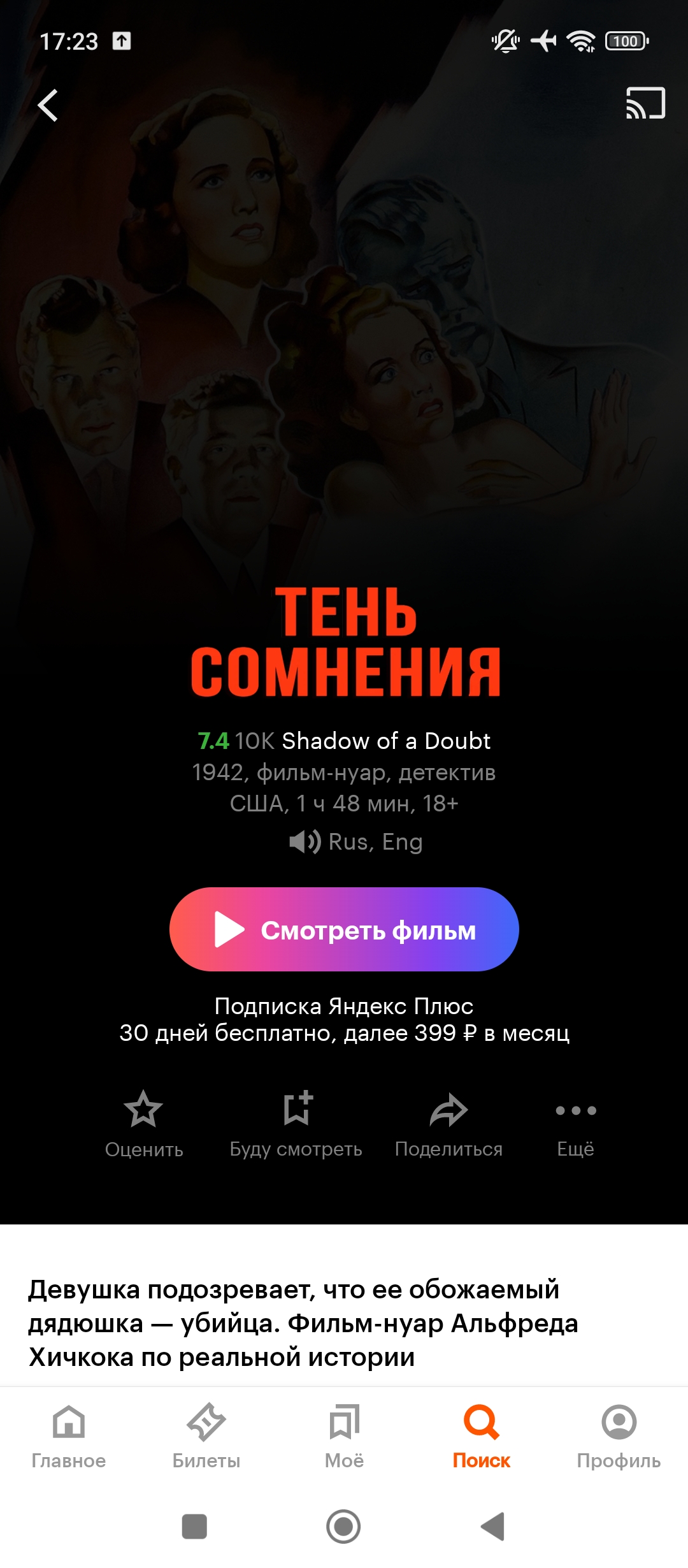The width and height of the screenshot is (688, 1568).
Task: Start playback with Смотреть фильм button
Action: point(344,929)
